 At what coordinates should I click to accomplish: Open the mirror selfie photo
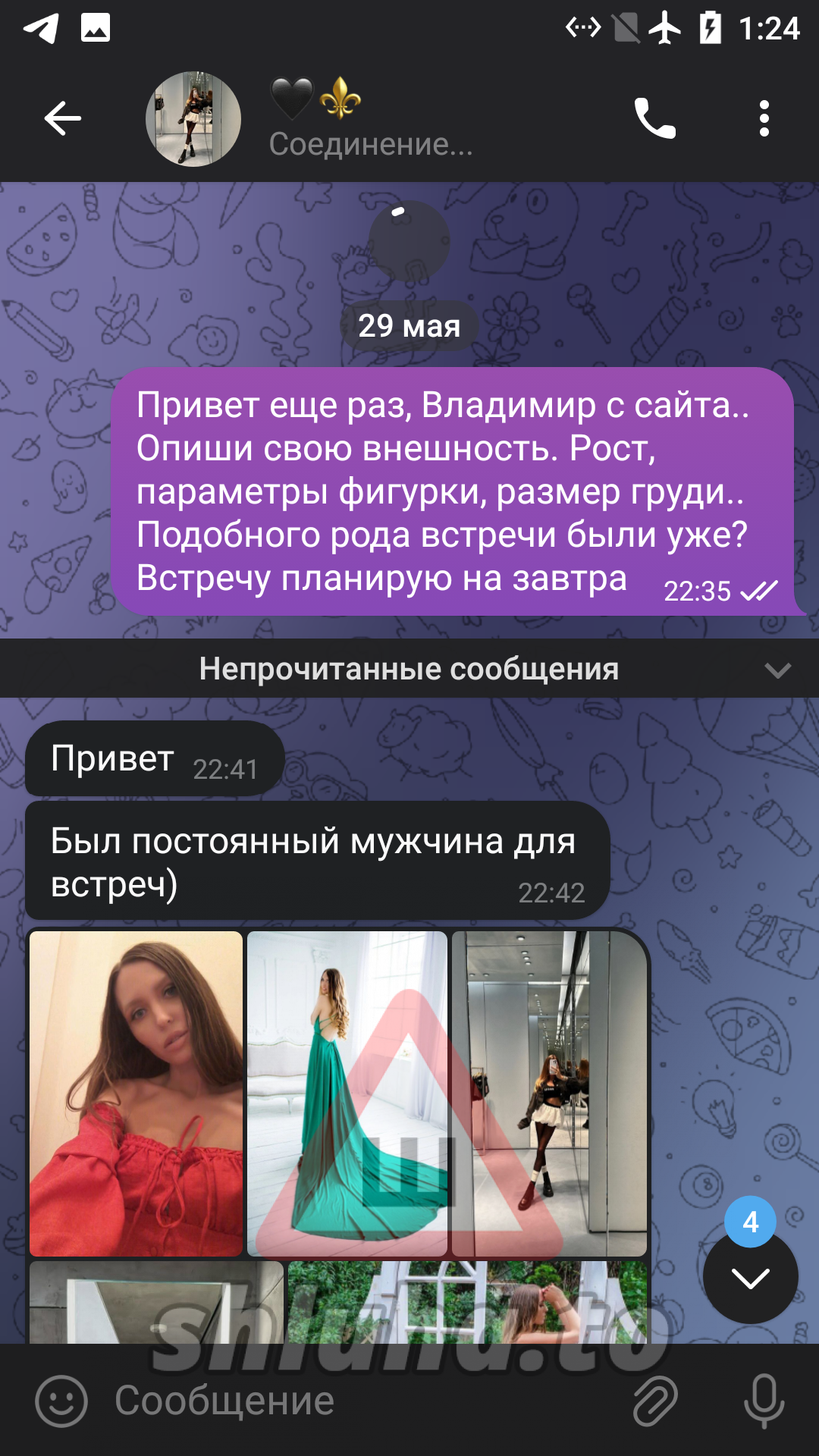[549, 1094]
